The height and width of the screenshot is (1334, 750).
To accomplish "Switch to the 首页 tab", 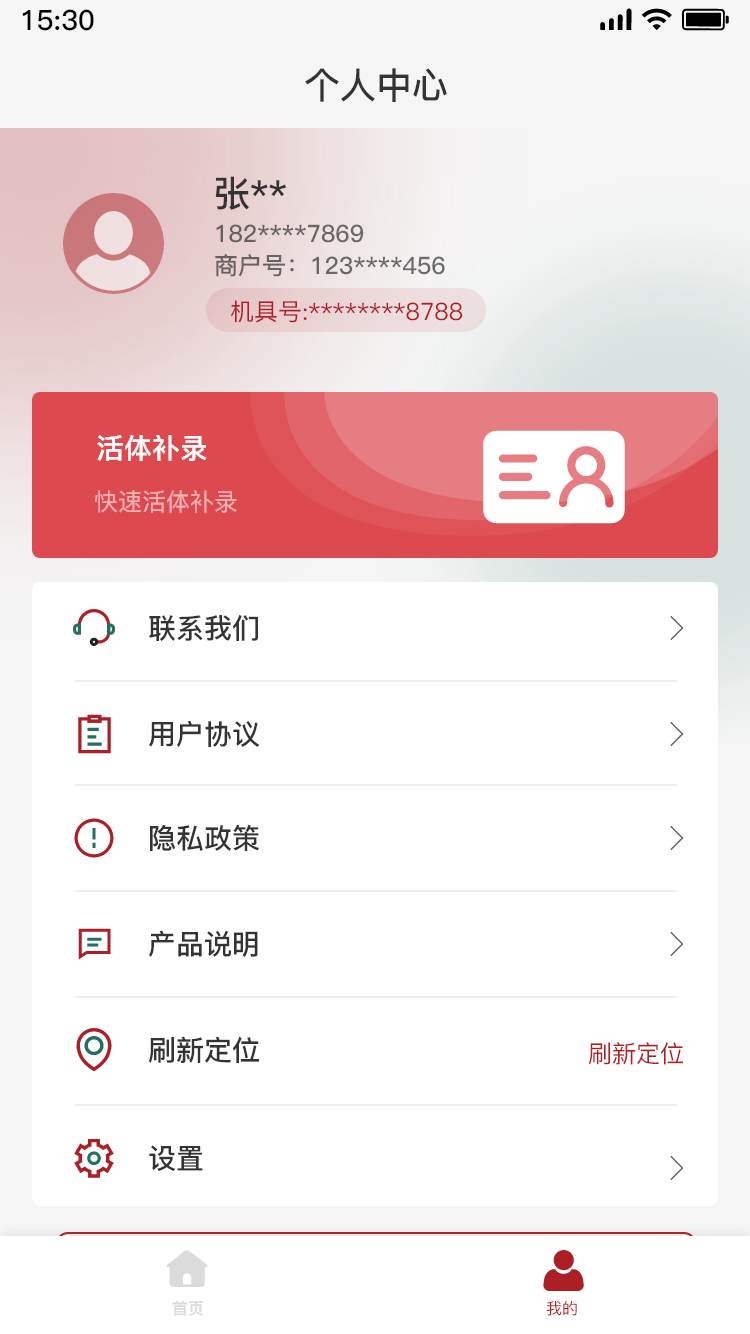I will coord(187,1283).
